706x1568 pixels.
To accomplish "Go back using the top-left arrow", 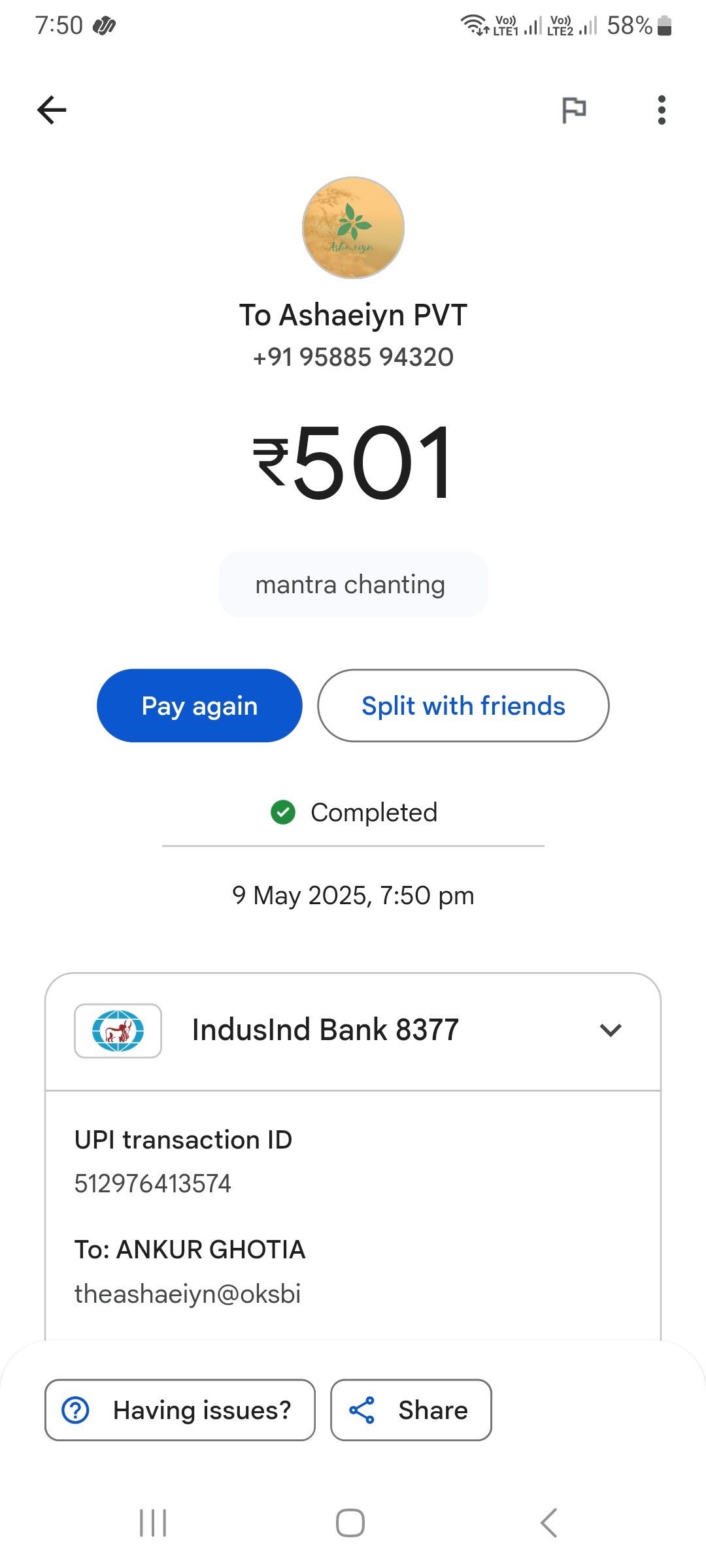I will 52,110.
